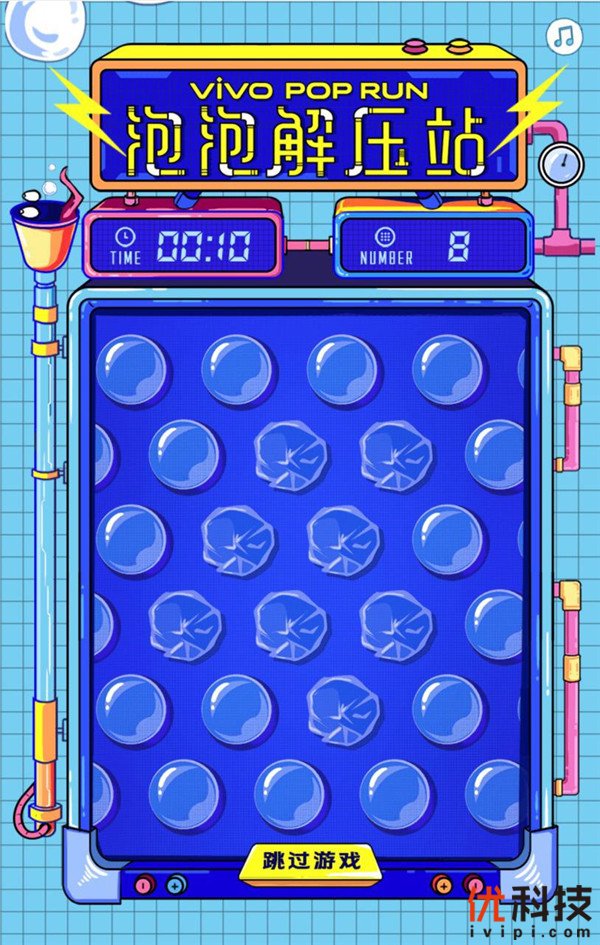Skip the game via 跳过游戏
Screen dimensions: 600x945
(299, 859)
